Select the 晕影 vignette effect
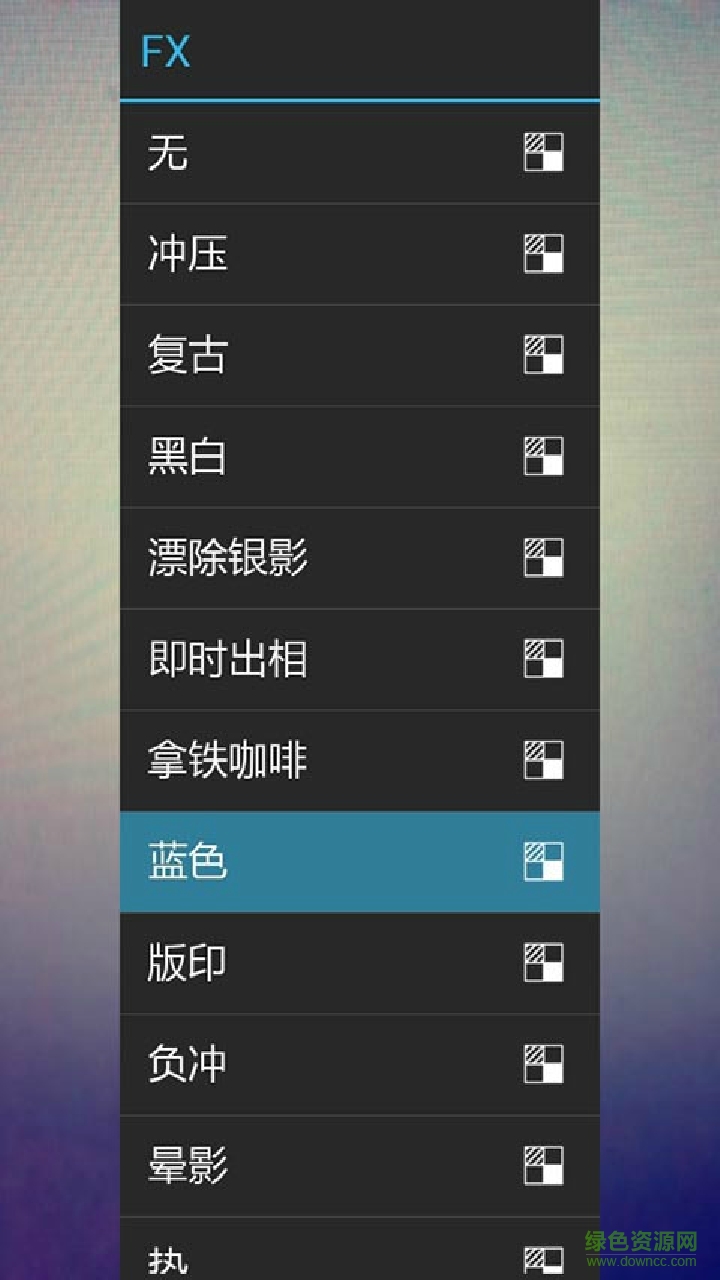Image resolution: width=720 pixels, height=1280 pixels. [x=358, y=1165]
